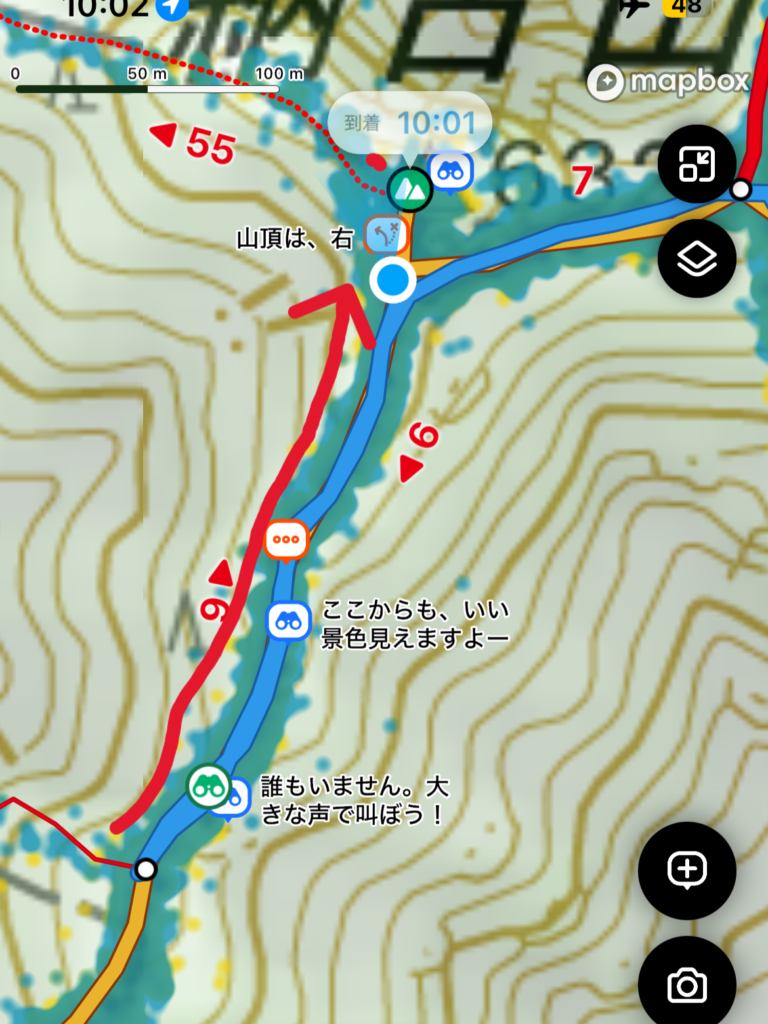
Task: Minimize the map with the shrink button
Action: pos(697,165)
